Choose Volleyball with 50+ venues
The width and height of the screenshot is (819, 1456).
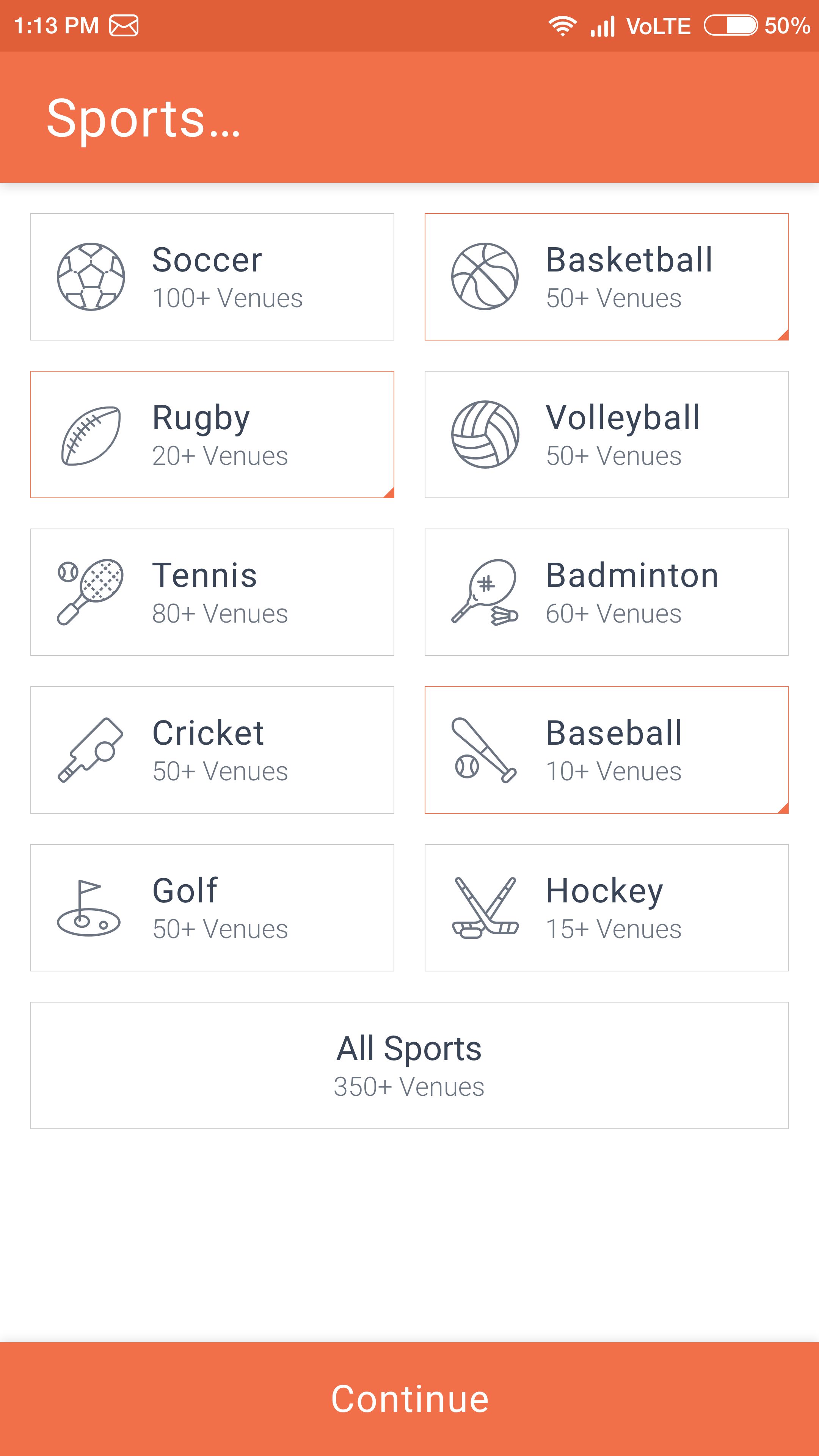coord(607,435)
